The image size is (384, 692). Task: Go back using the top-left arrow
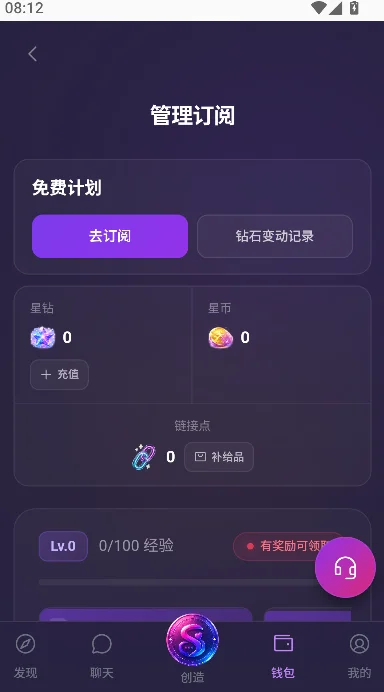32,54
